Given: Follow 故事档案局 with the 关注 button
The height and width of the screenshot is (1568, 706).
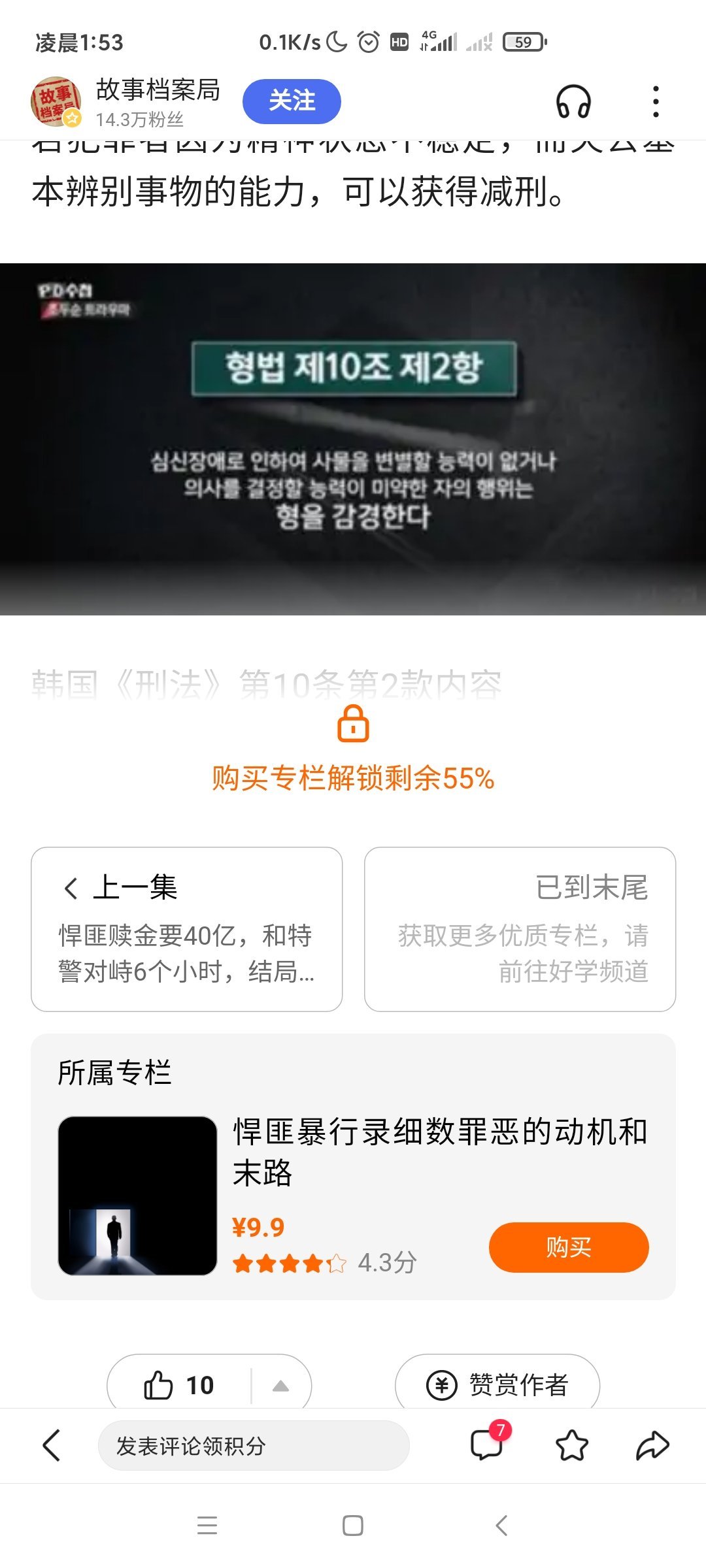Looking at the screenshot, I should click(292, 101).
